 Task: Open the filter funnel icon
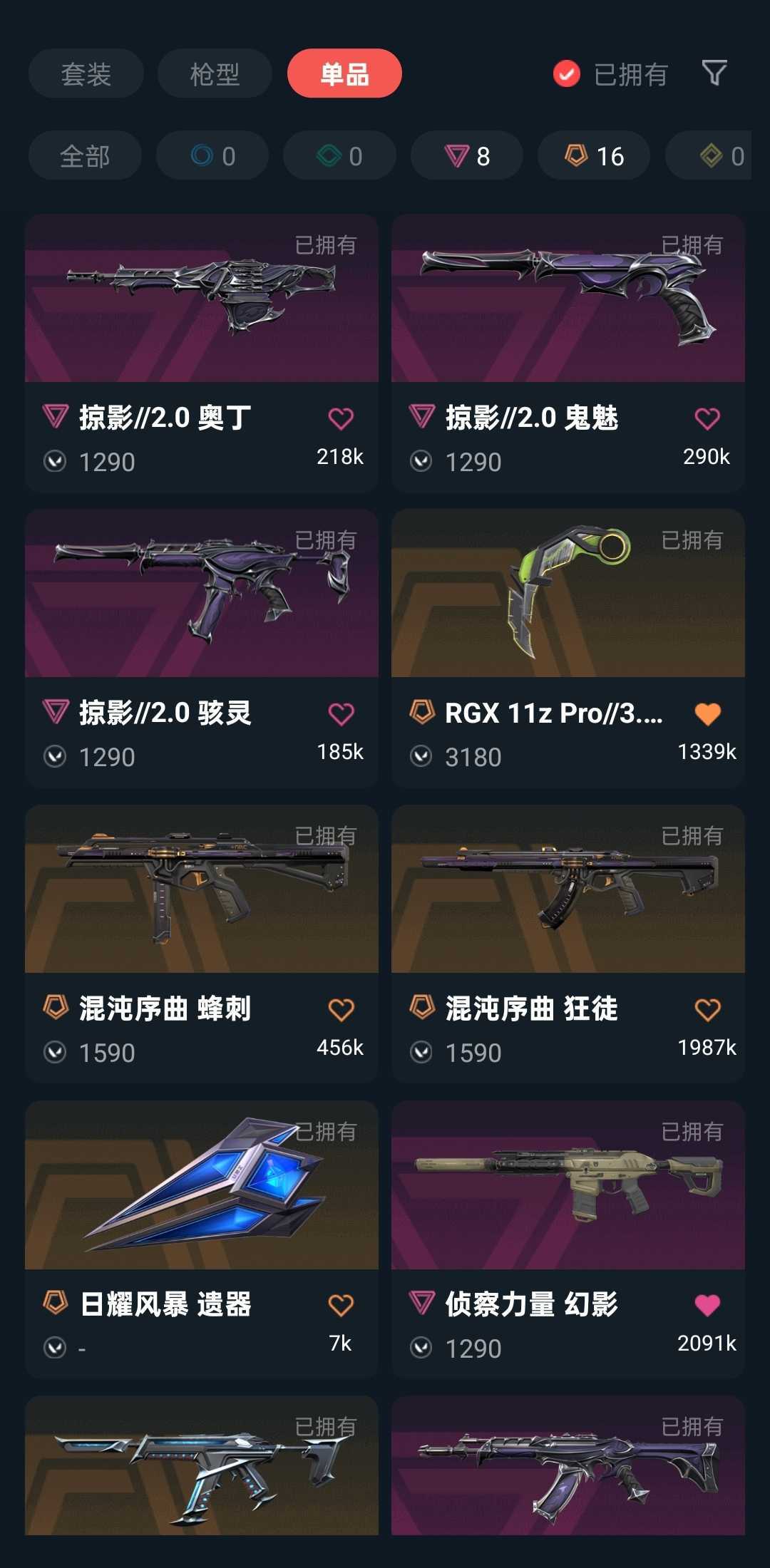click(x=714, y=73)
